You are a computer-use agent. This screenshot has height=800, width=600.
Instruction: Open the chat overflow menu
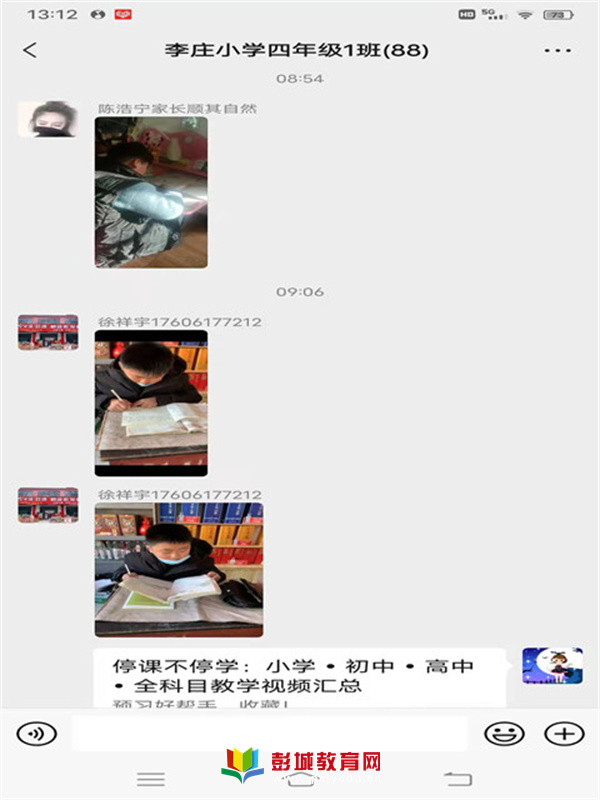pos(556,50)
